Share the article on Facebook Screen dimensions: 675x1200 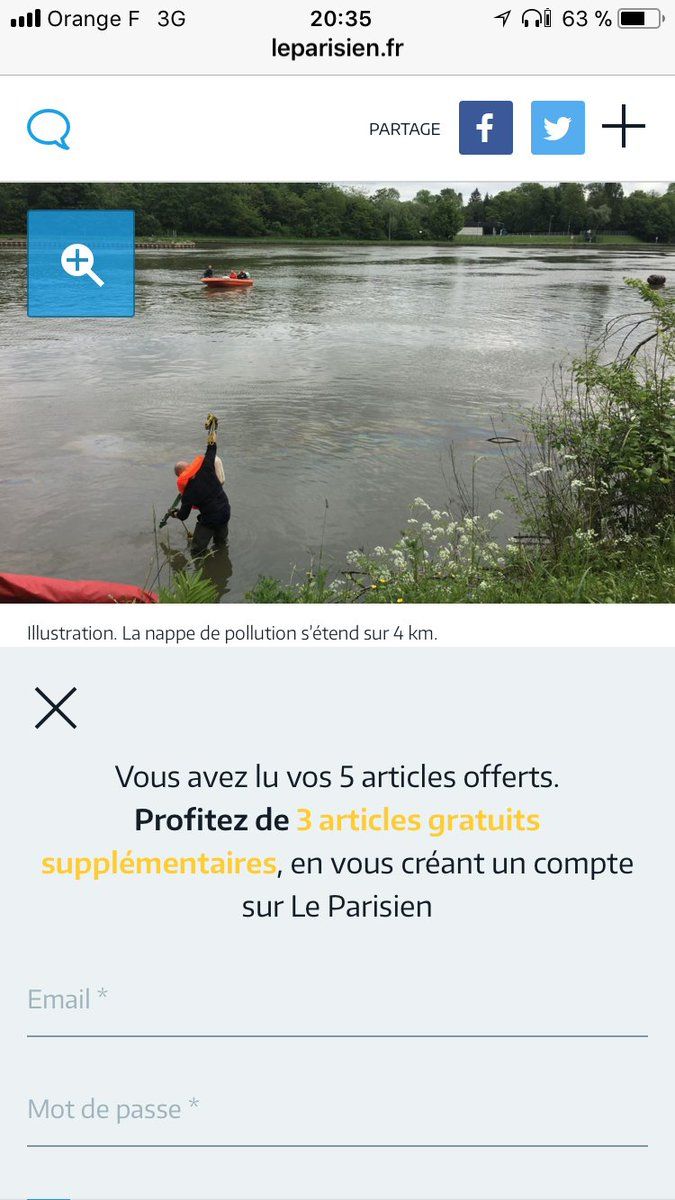point(486,128)
